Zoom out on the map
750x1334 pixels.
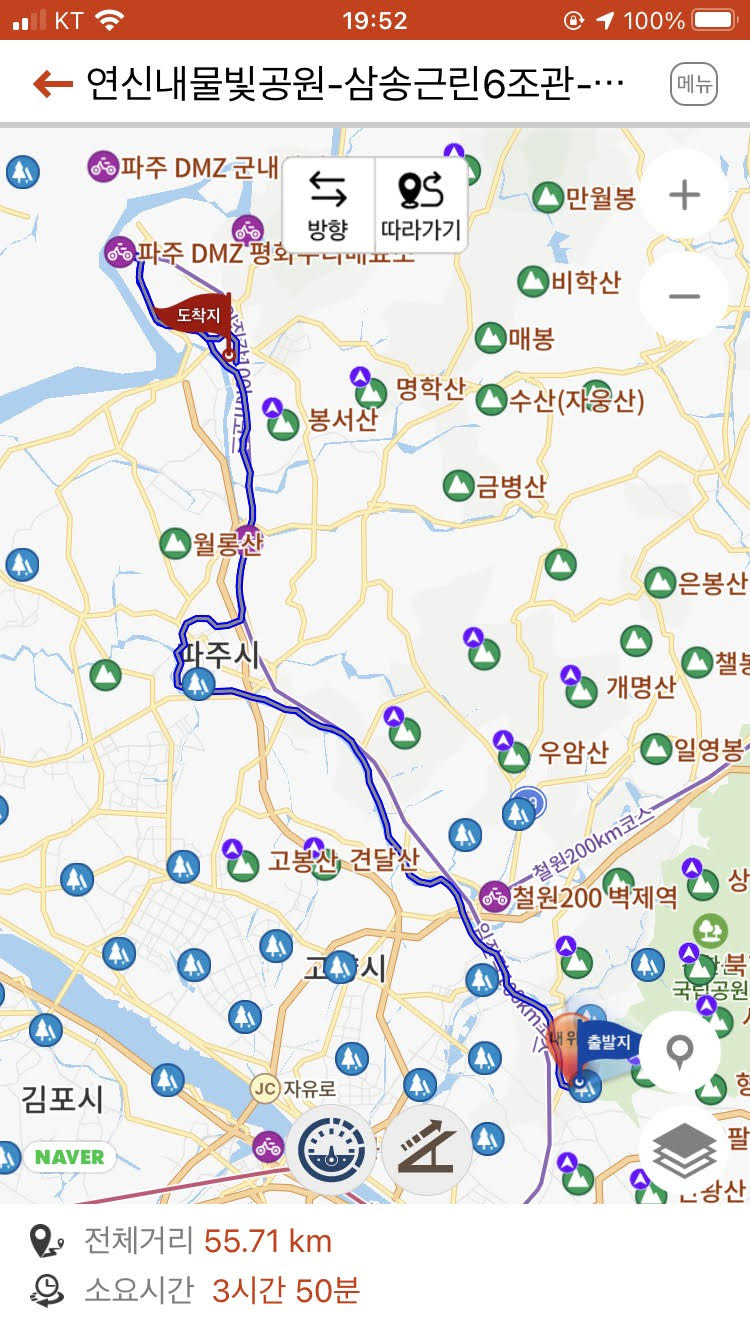pyautogui.click(x=684, y=296)
